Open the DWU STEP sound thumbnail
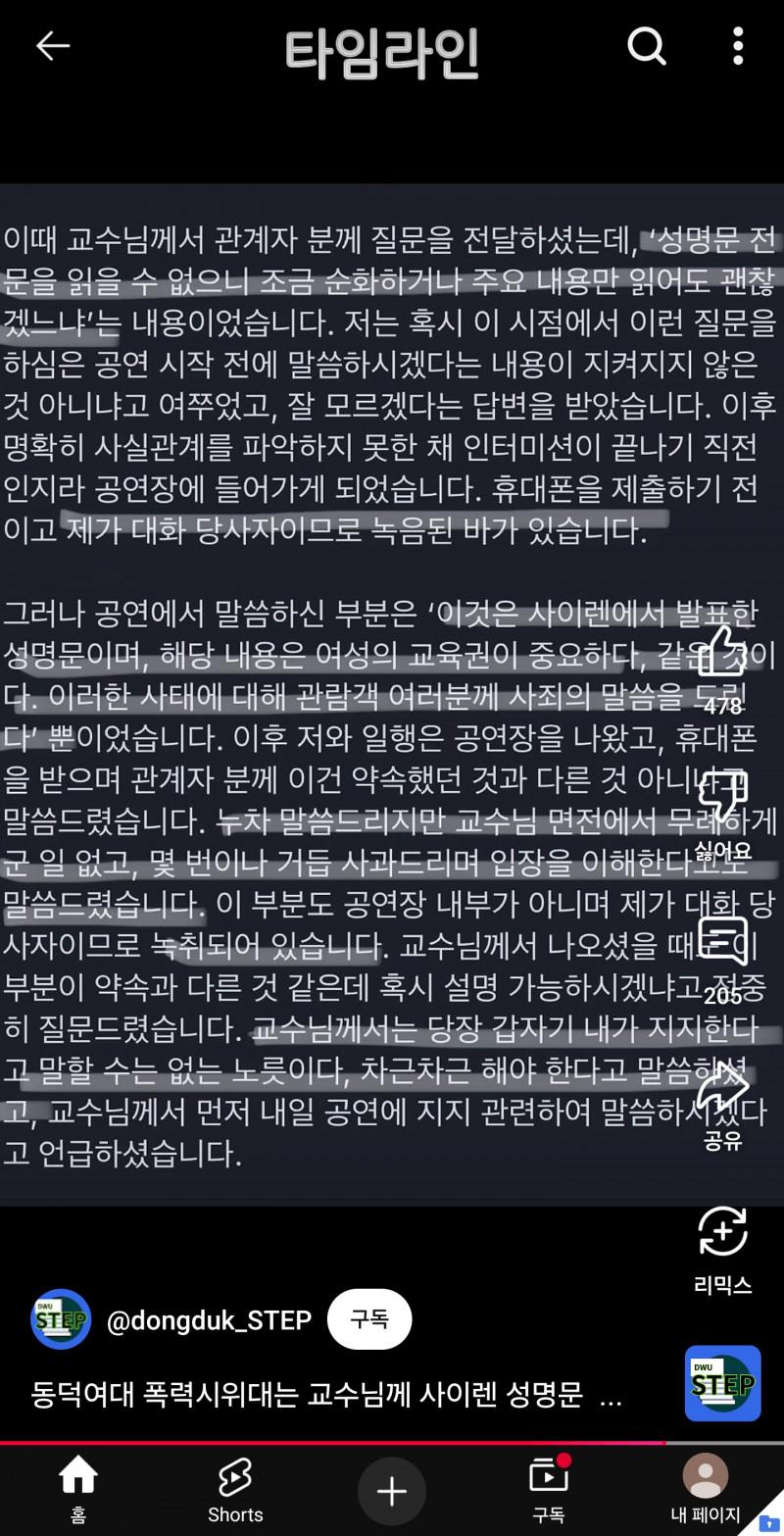The height and width of the screenshot is (1536, 784). (x=723, y=1383)
